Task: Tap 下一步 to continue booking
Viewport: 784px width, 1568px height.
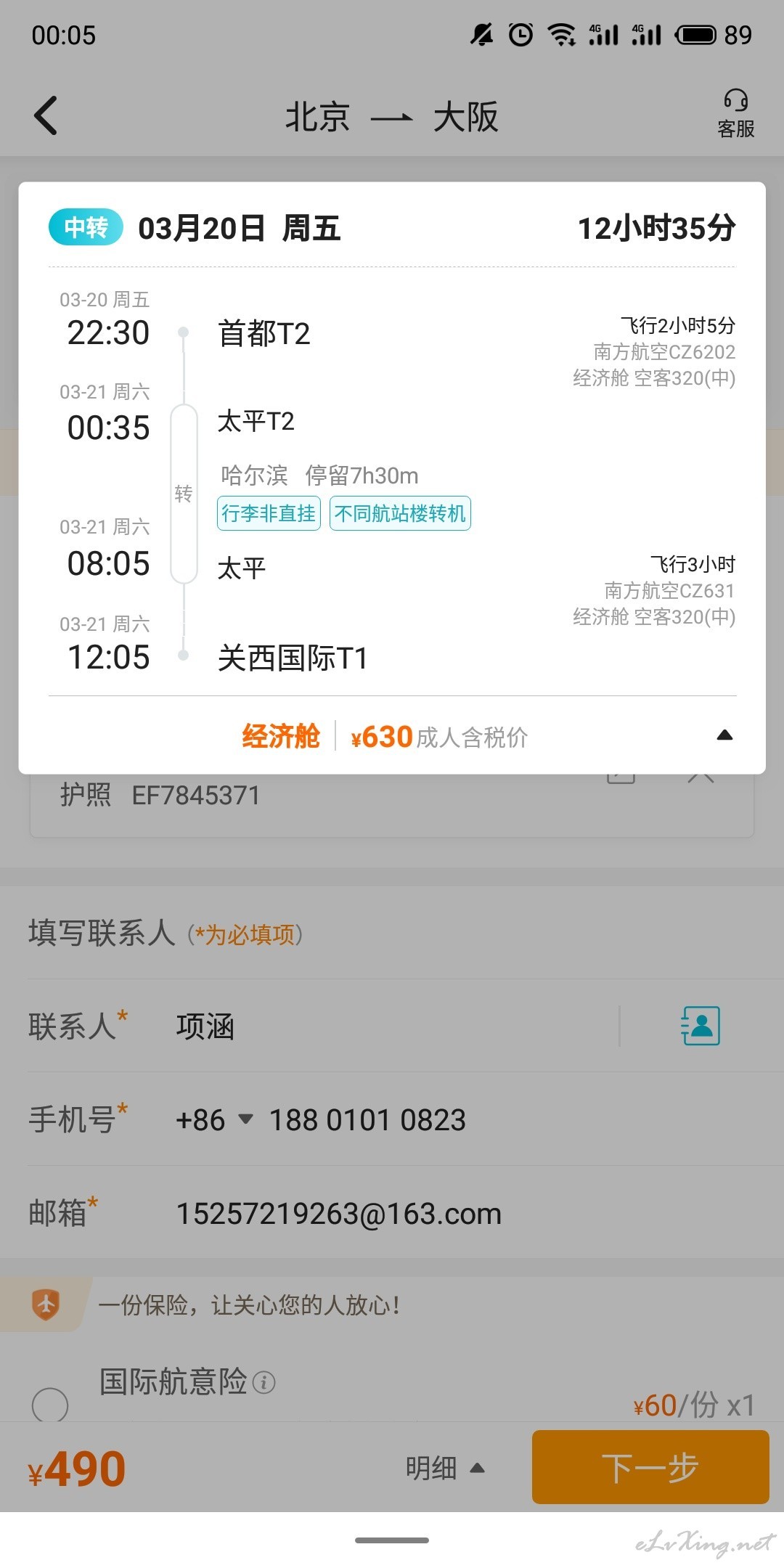Action: coord(650,1467)
